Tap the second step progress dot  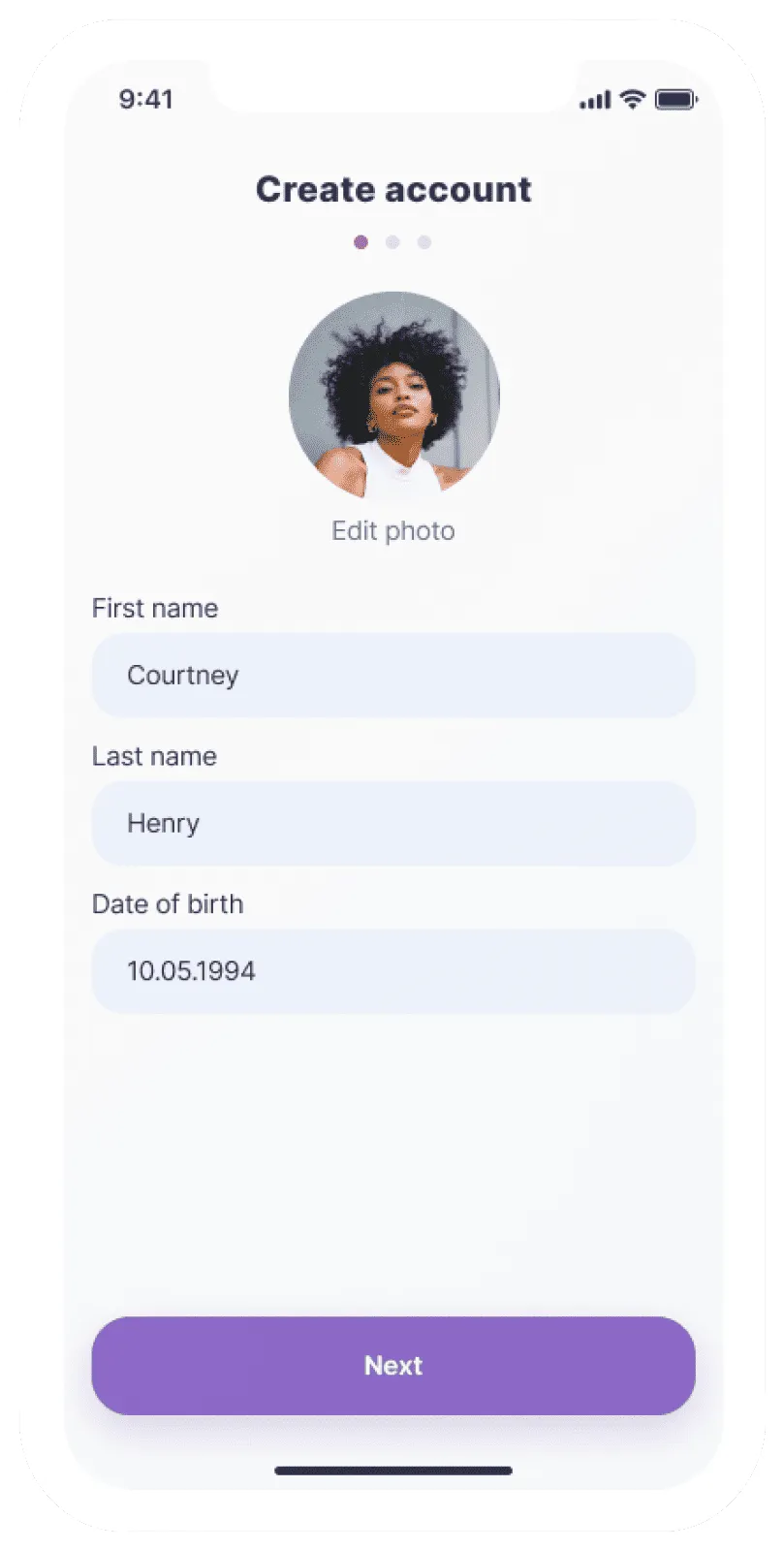(392, 242)
